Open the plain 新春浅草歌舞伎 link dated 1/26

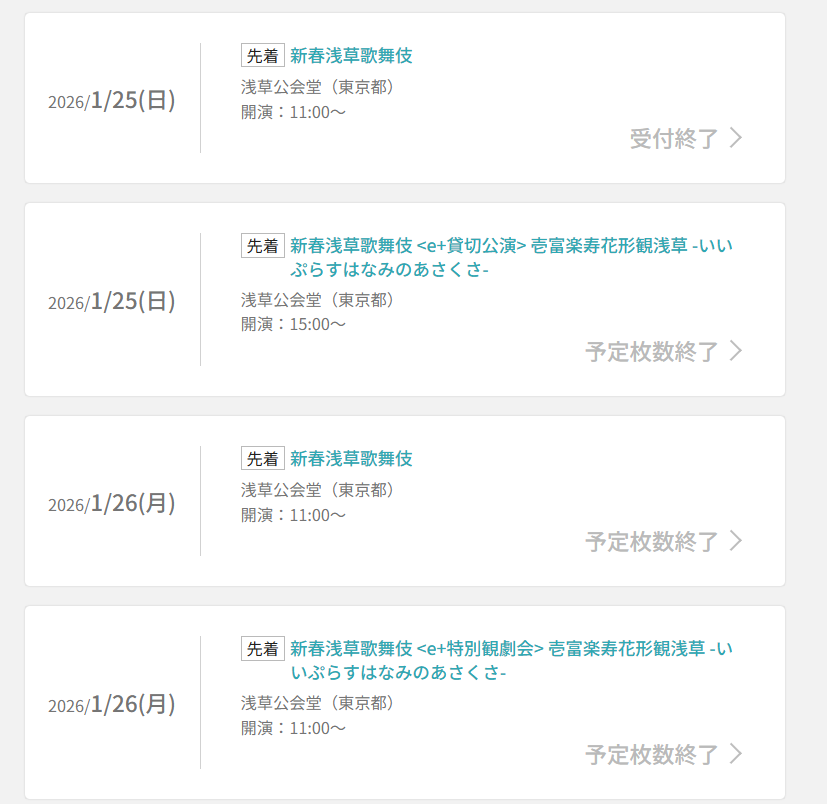351,459
